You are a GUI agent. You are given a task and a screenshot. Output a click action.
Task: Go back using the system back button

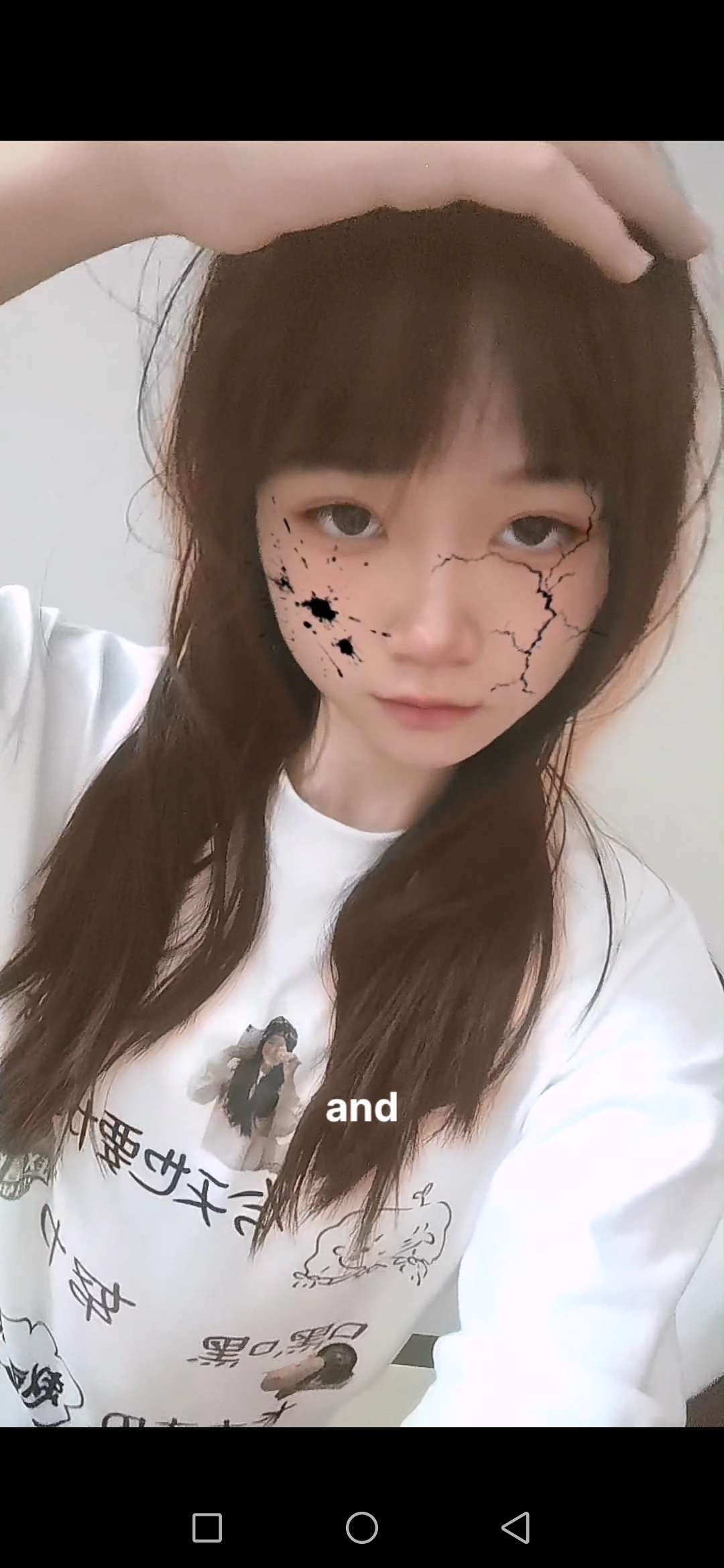coord(516,1528)
